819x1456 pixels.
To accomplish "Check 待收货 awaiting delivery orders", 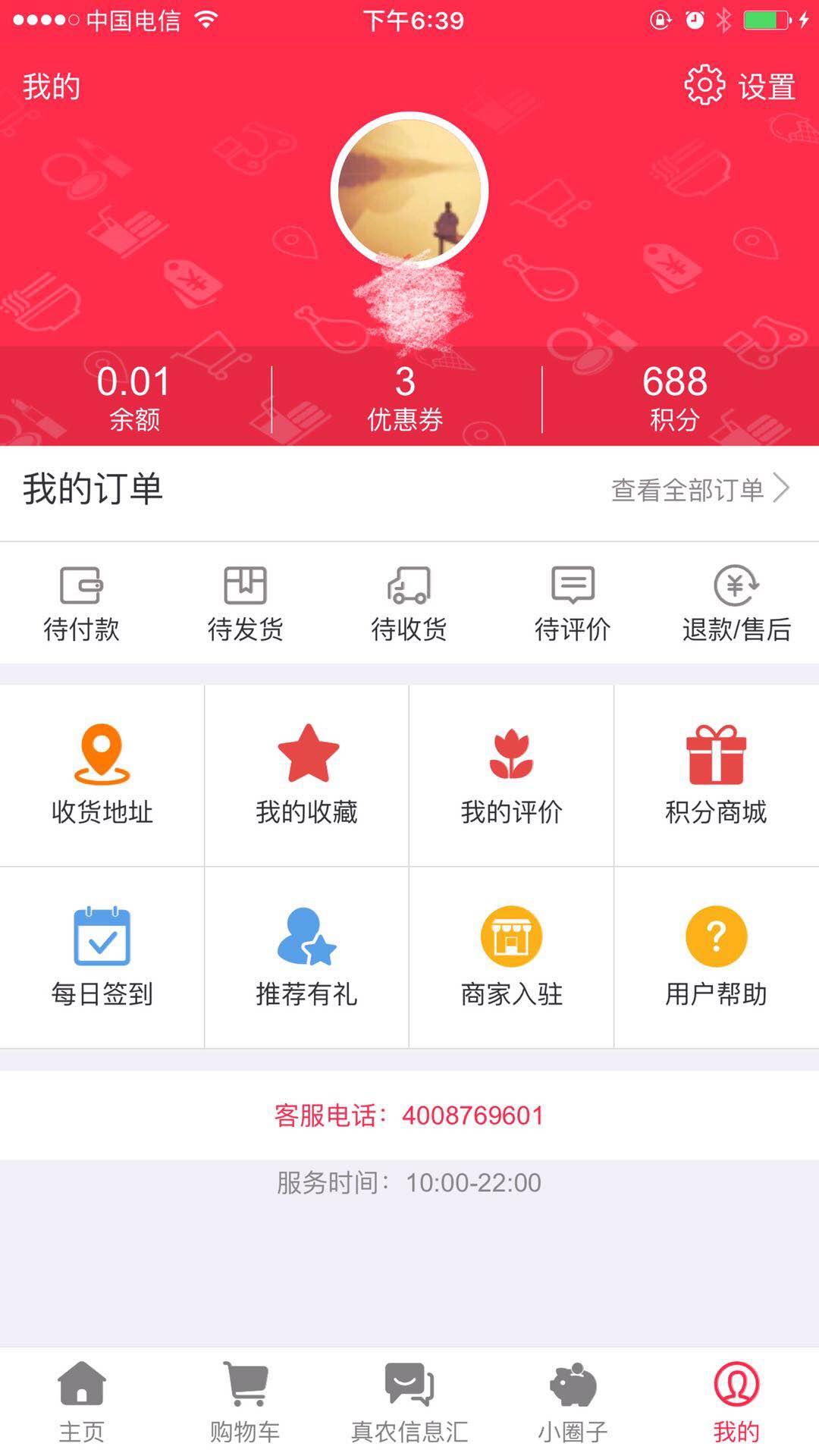I will pos(409,603).
